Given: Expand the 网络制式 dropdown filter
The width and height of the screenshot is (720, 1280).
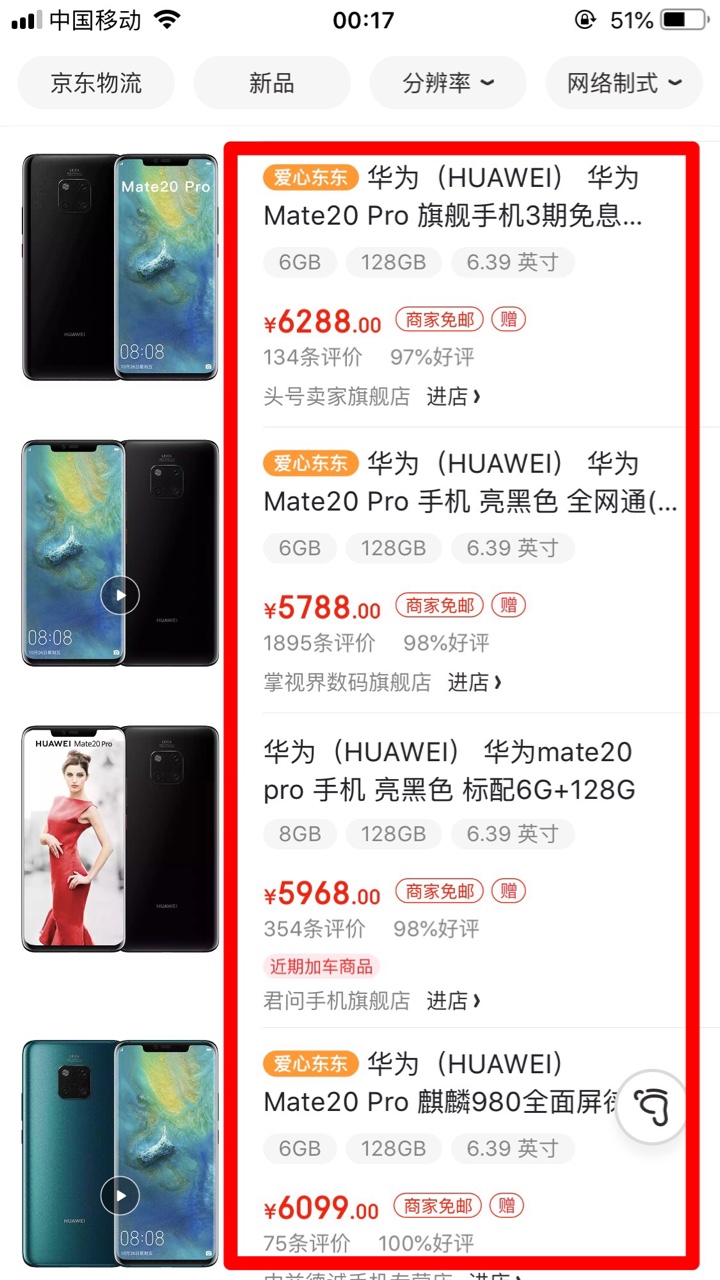Looking at the screenshot, I should (x=624, y=83).
